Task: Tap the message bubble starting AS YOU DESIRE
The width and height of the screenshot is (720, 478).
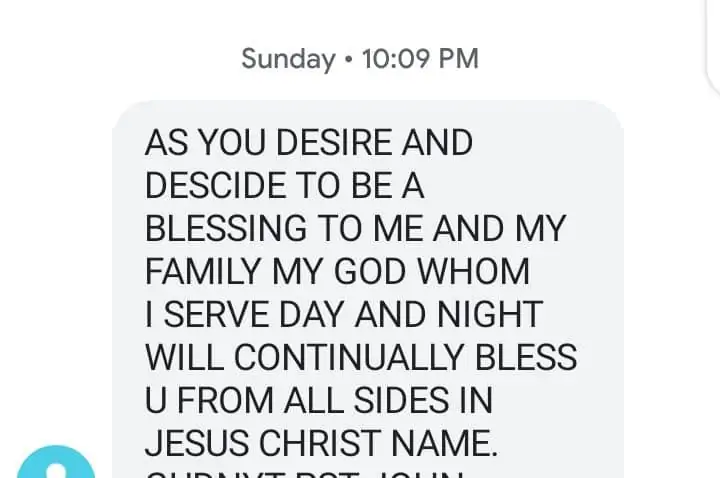Action: [x=366, y=290]
